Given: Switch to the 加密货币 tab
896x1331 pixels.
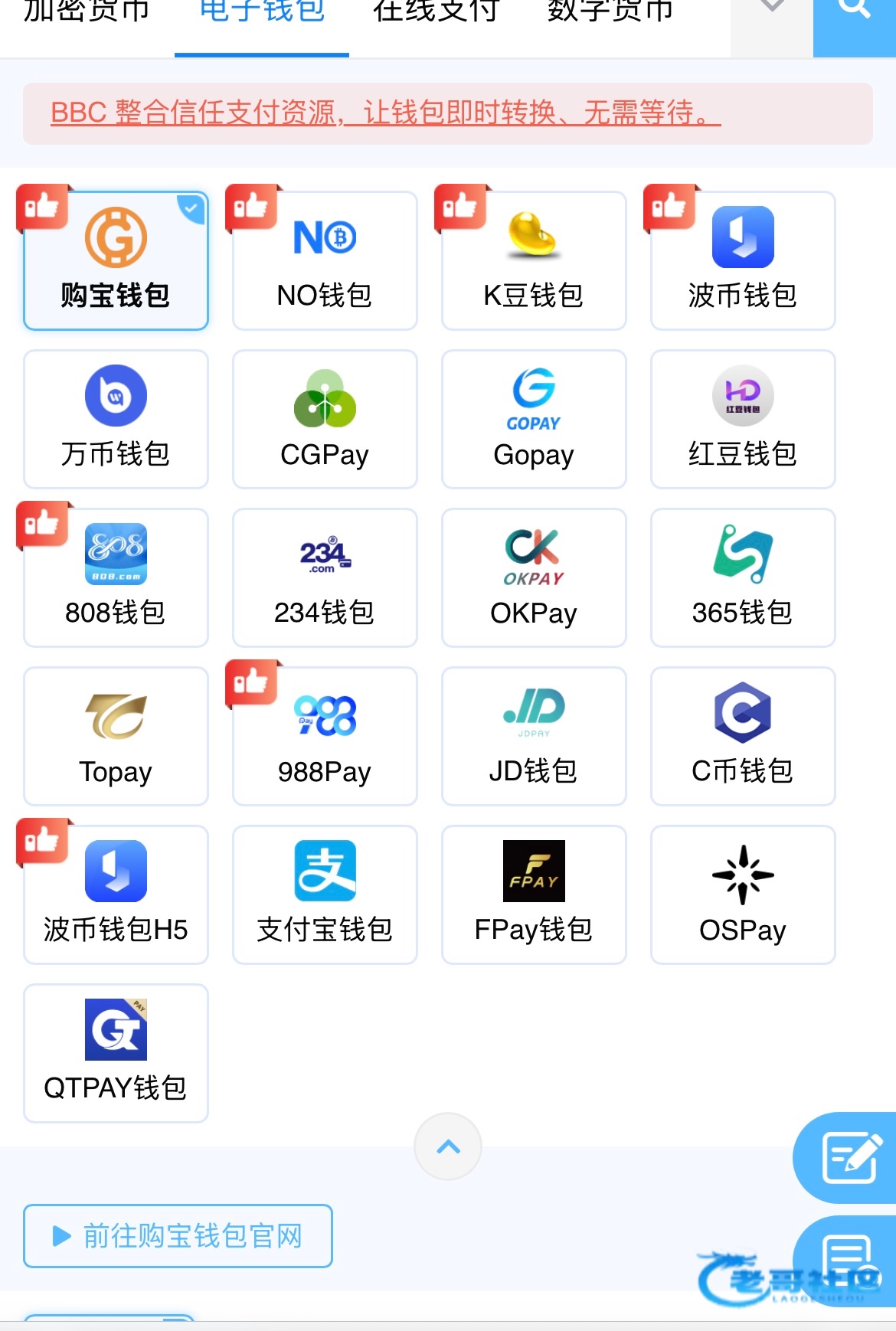Looking at the screenshot, I should pyautogui.click(x=87, y=12).
